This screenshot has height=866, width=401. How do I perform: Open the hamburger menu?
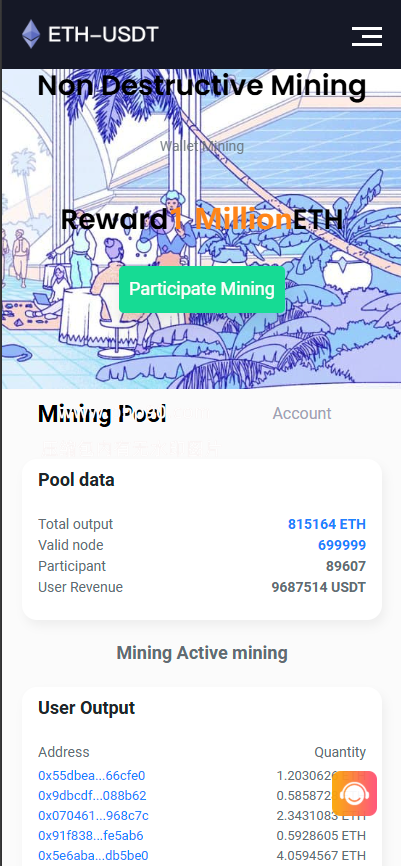click(367, 36)
